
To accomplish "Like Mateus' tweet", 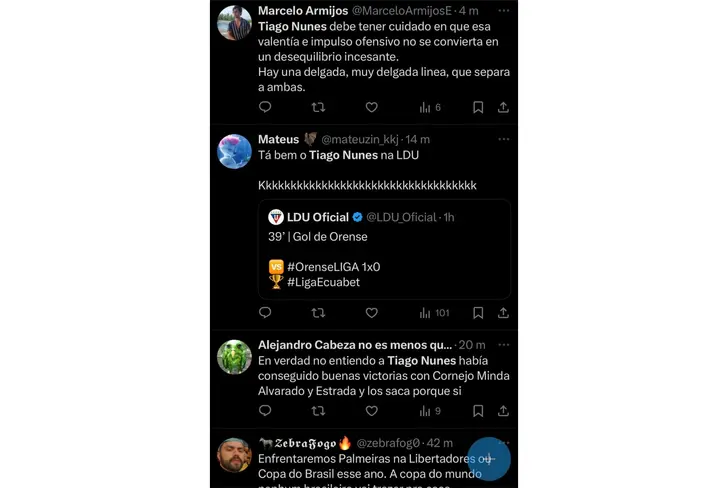I will click(x=371, y=313).
